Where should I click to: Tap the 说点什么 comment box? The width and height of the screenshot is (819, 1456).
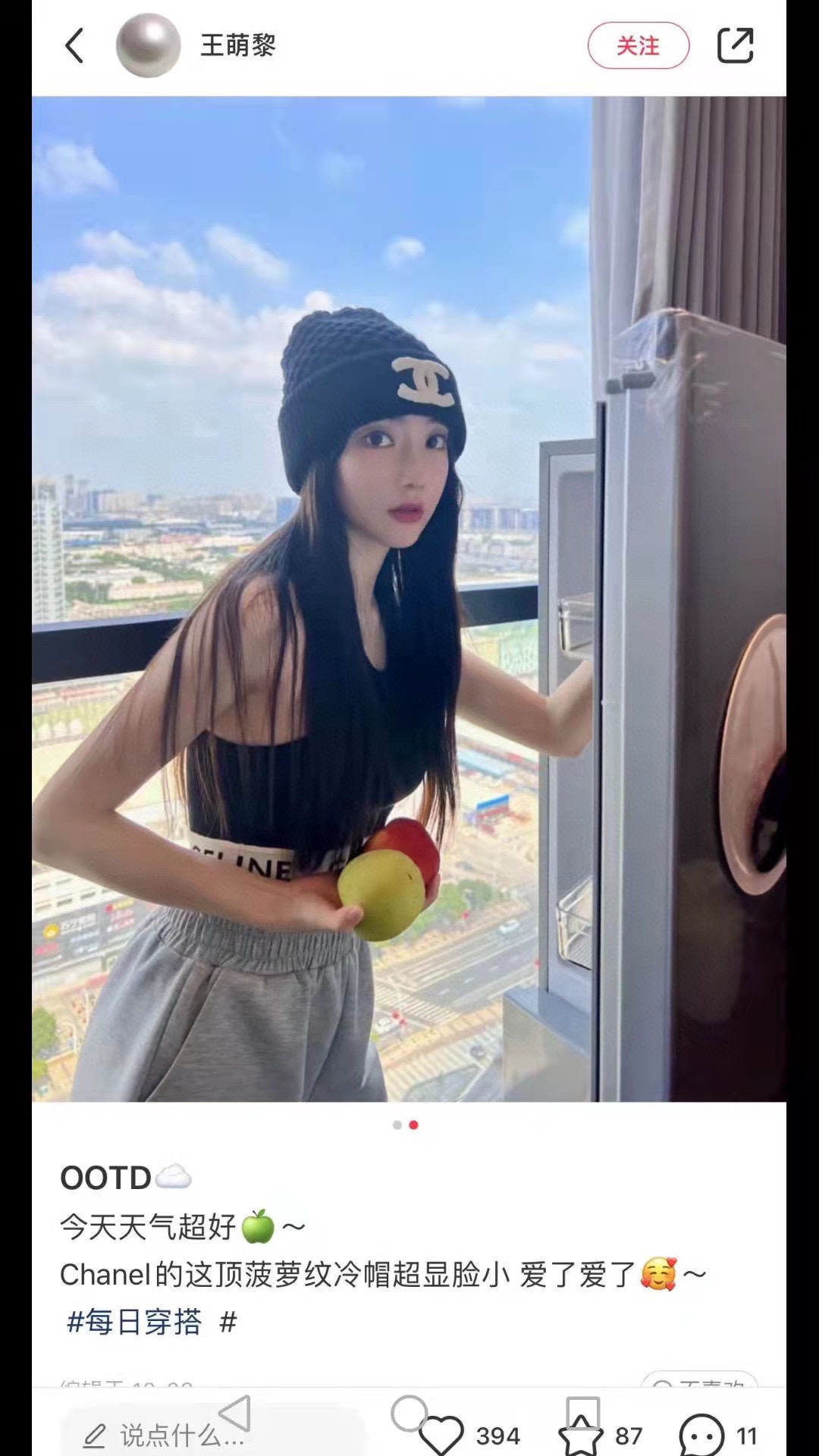pyautogui.click(x=182, y=1435)
